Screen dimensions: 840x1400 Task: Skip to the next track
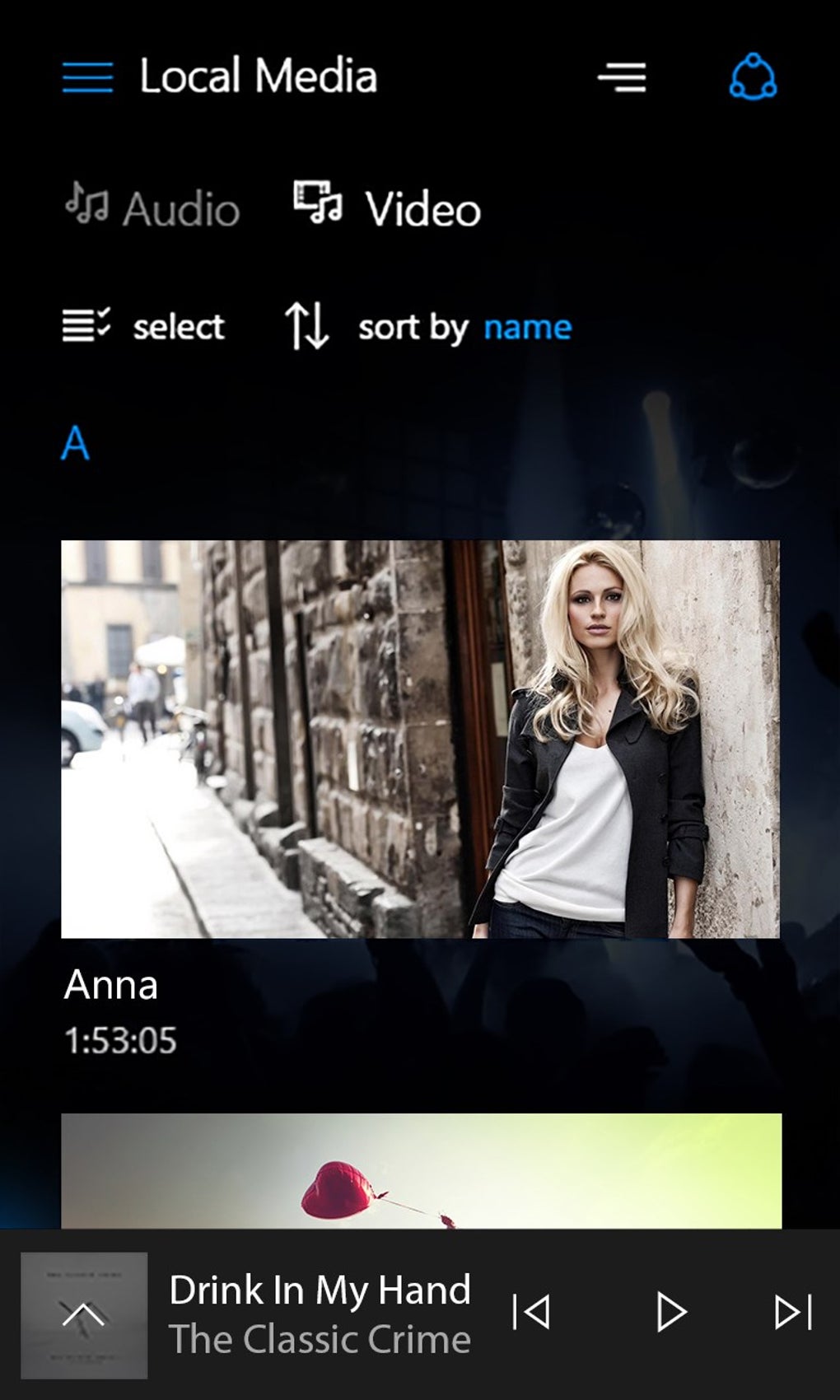[x=794, y=1312]
